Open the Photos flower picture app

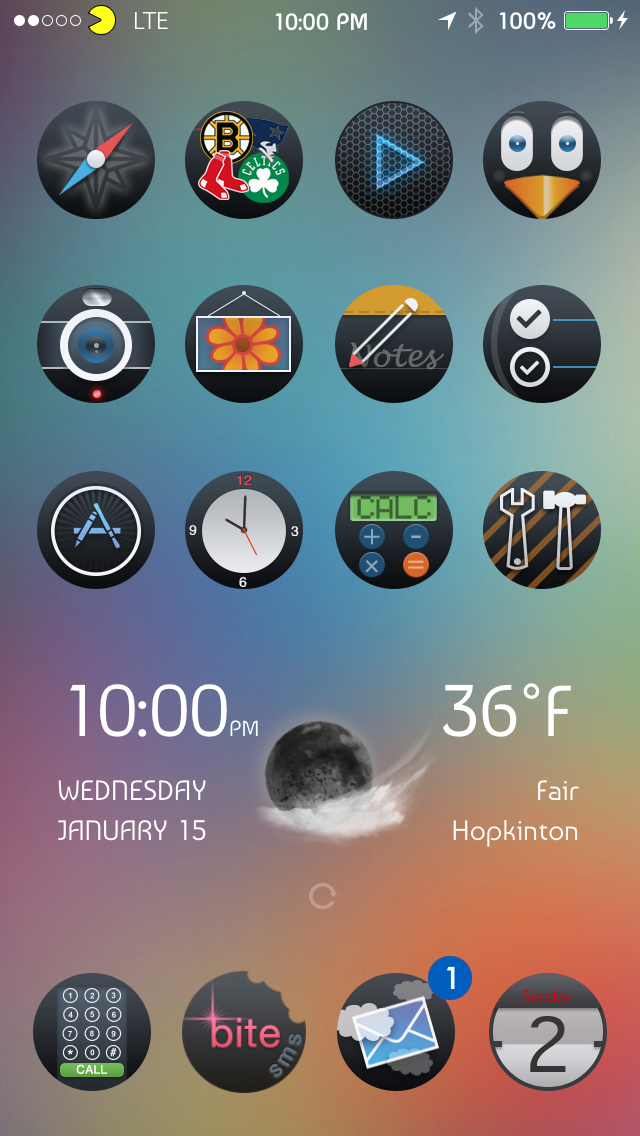[x=244, y=344]
